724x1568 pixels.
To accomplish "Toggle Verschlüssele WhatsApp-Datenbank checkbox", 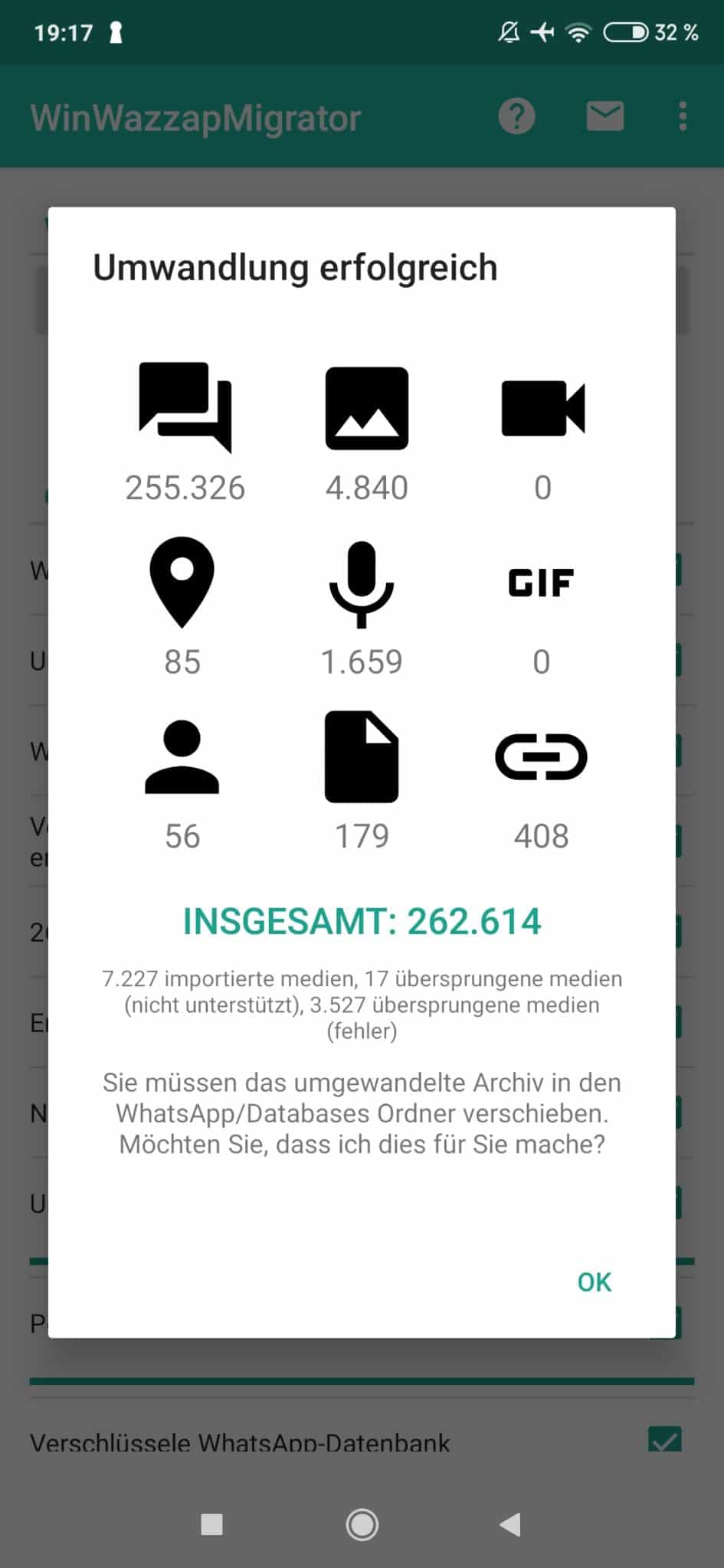I will 665,1439.
